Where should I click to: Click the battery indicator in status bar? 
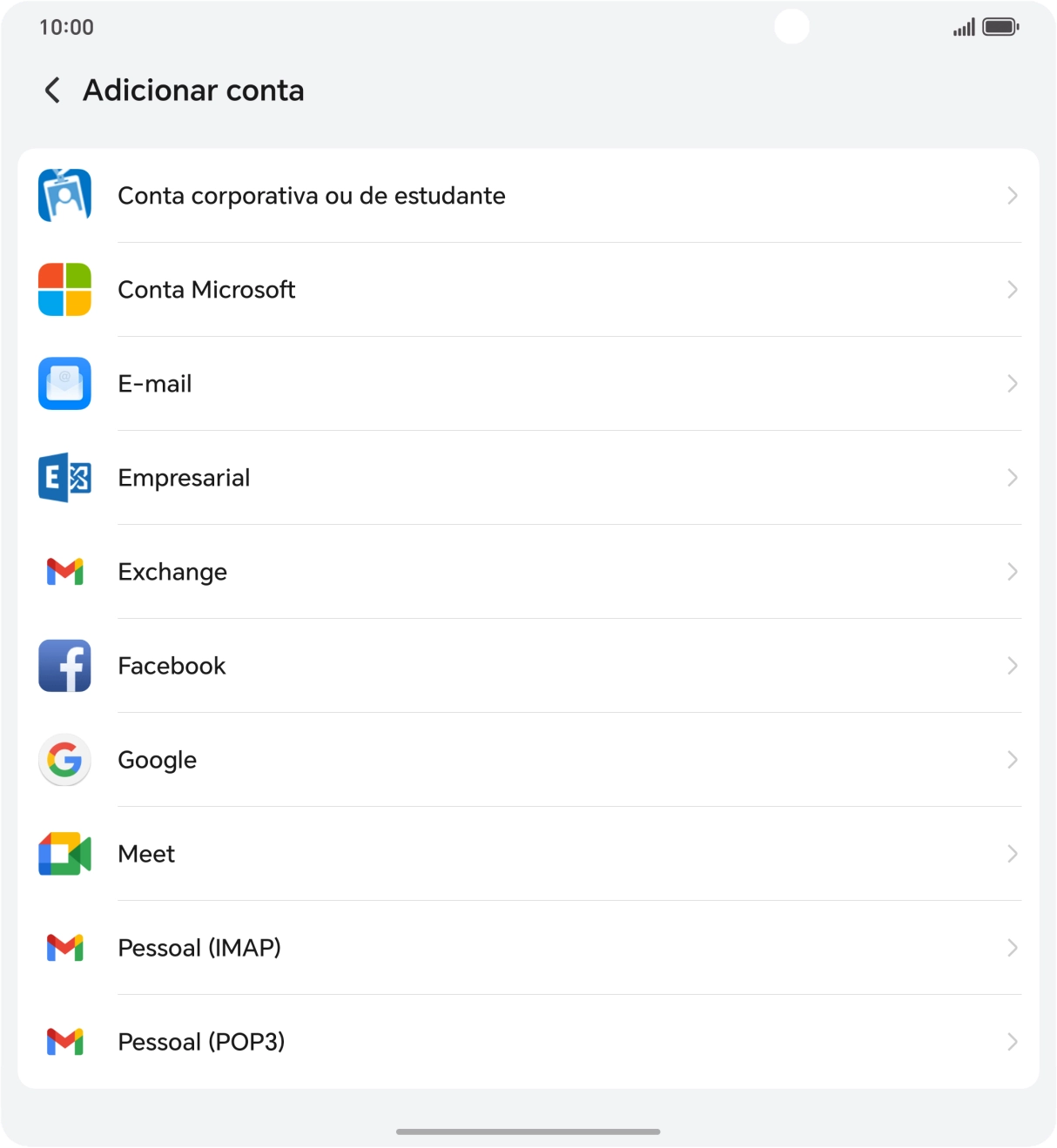[1000, 26]
